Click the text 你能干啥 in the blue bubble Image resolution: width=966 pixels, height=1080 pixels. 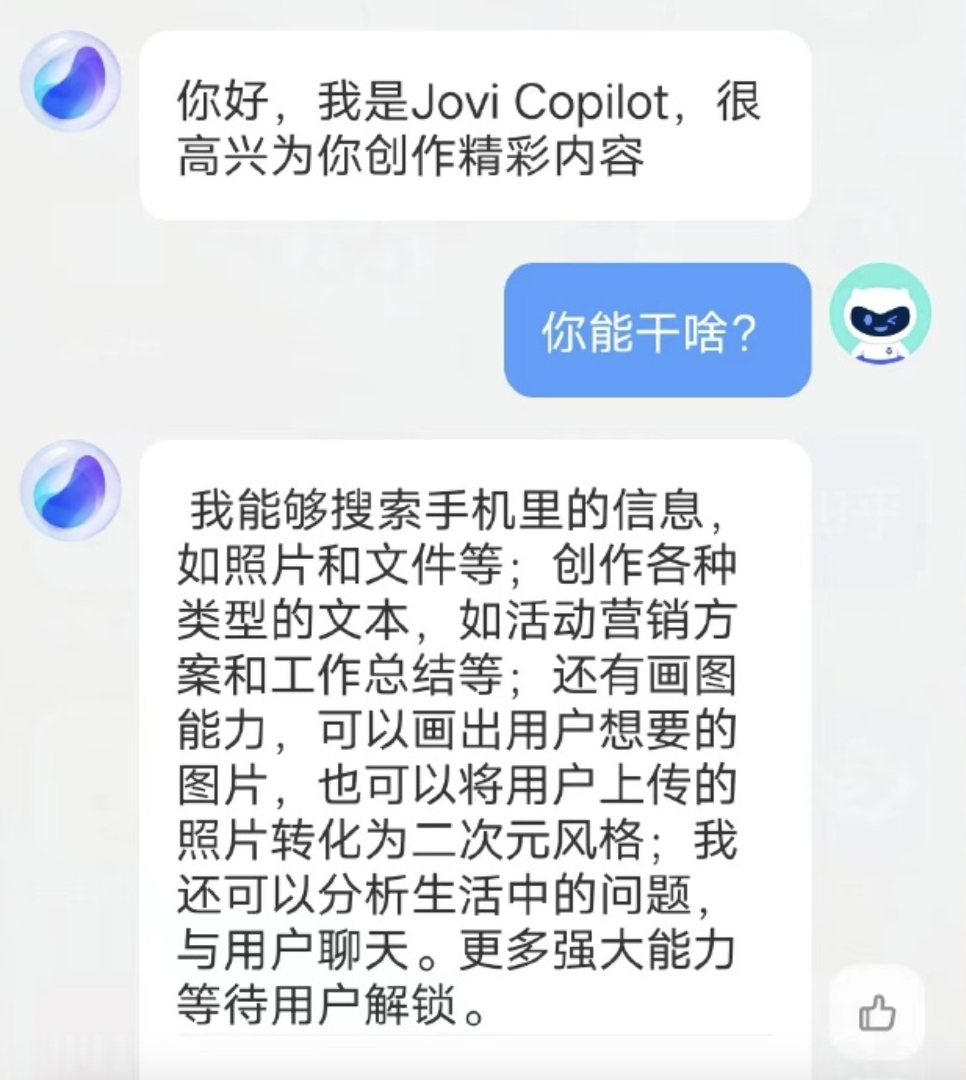point(648,330)
